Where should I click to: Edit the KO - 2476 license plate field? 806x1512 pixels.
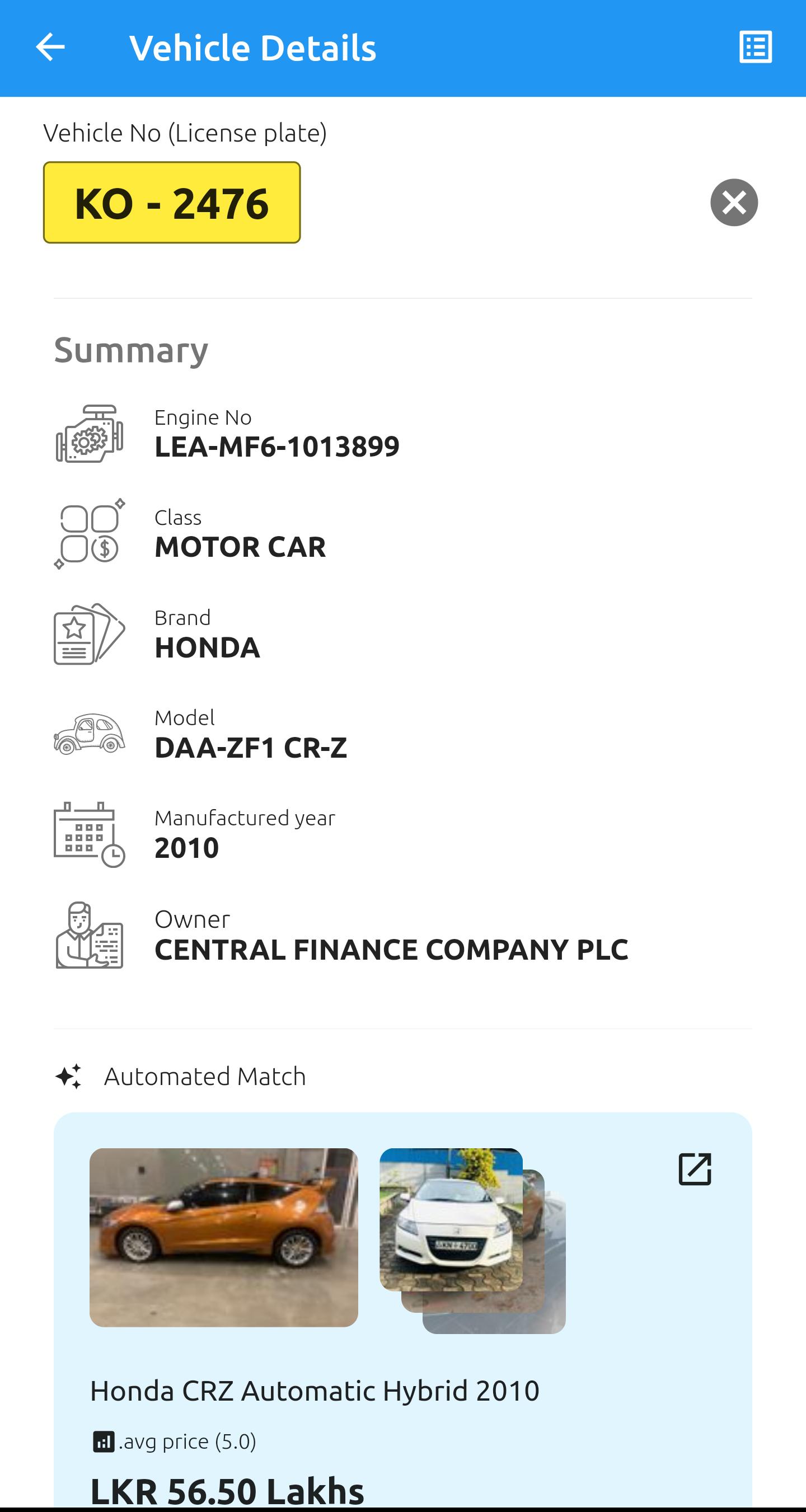172,203
